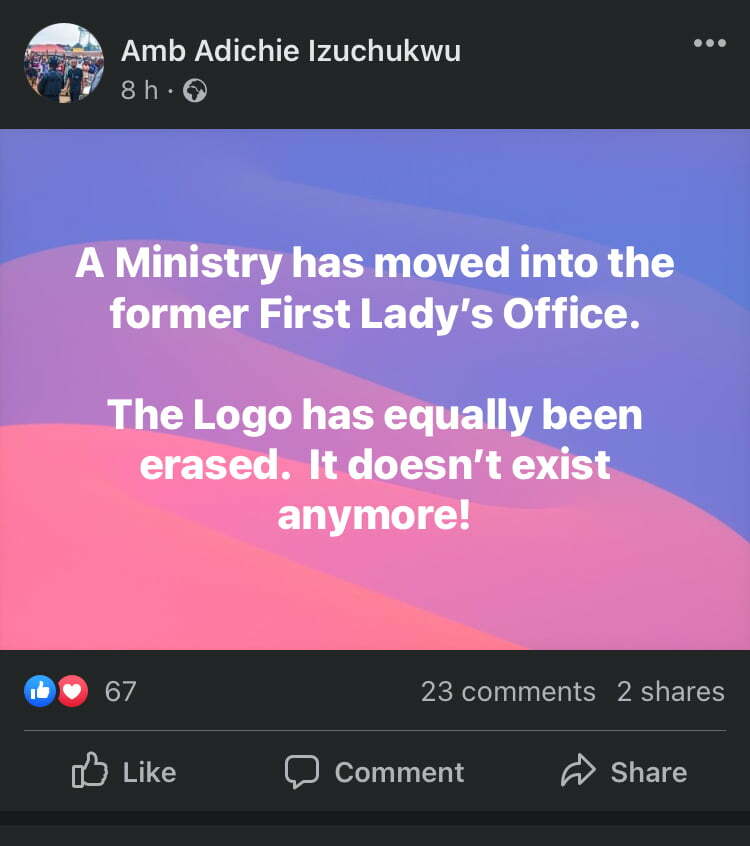Open Amb Adichie Izuchukwu's profile name link
The width and height of the screenshot is (750, 846).
(290, 51)
